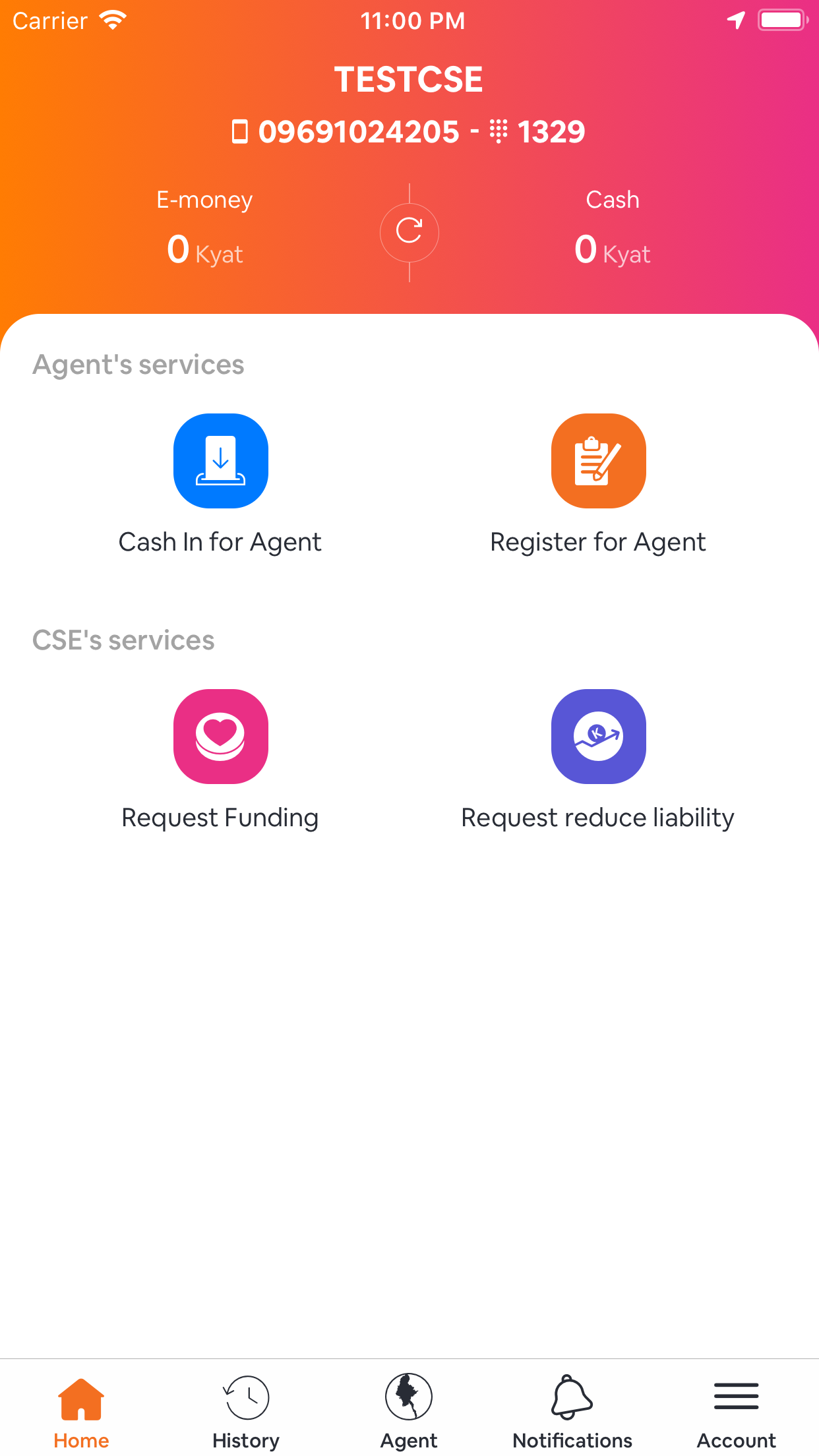The image size is (819, 1456).
Task: Open Request reduce liability coin icon
Action: pos(598,737)
